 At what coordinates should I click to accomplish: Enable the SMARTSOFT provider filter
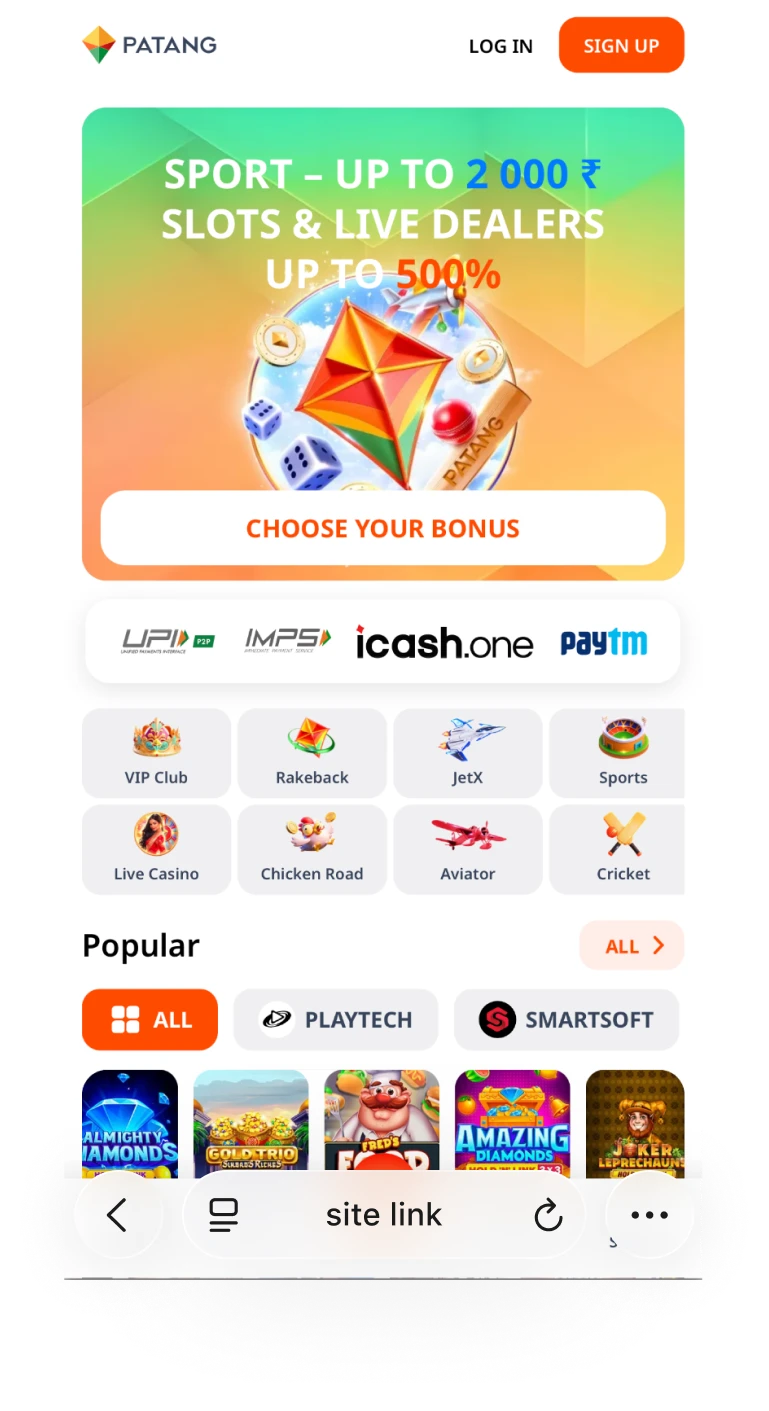[566, 1020]
